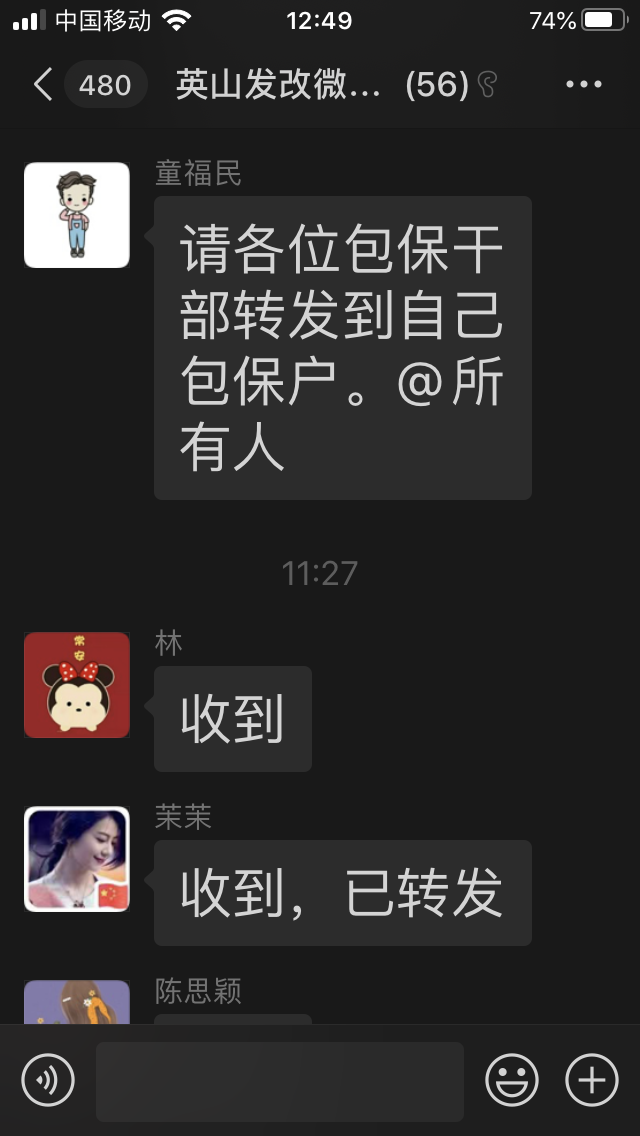
Task: View 茉茉's profile avatar
Action: tap(77, 859)
